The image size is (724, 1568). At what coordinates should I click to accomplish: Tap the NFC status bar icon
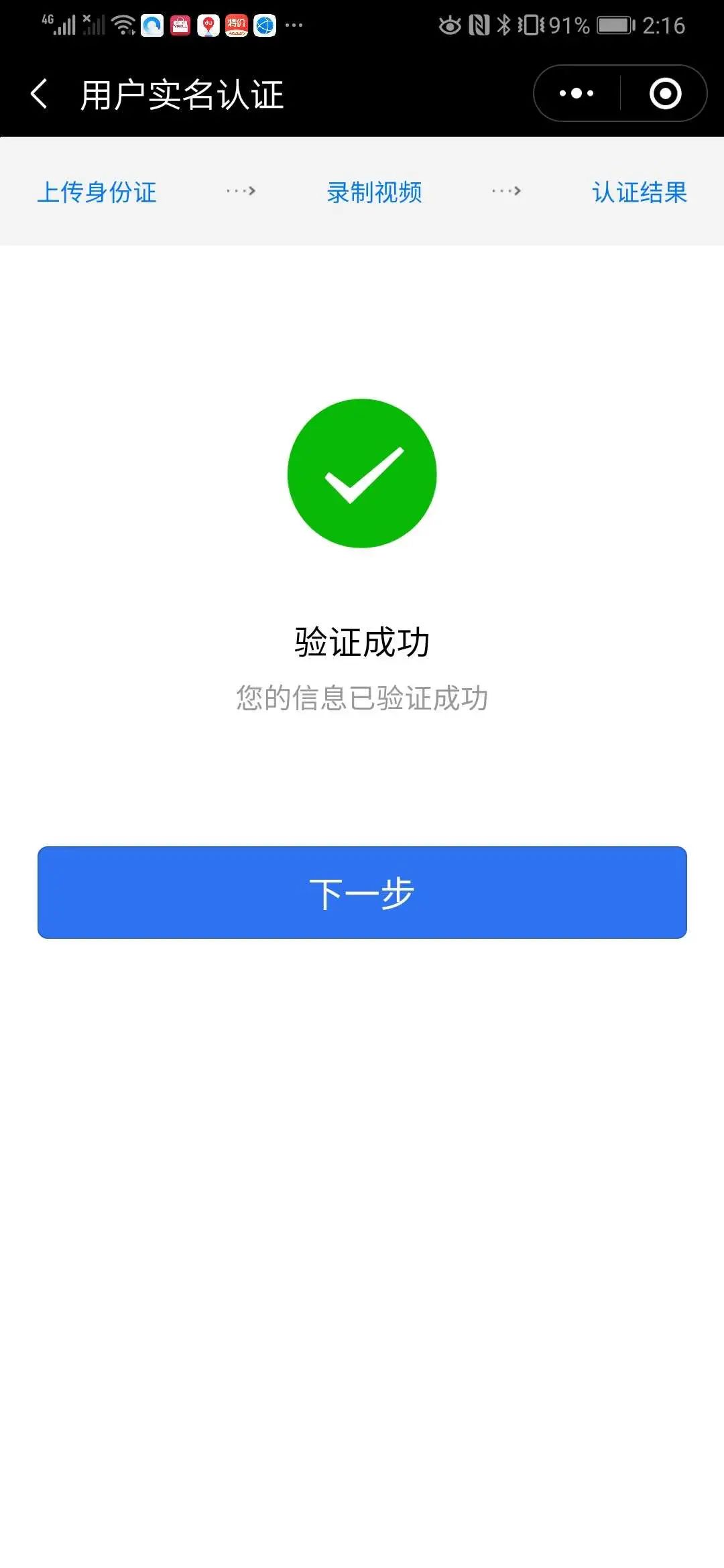(x=478, y=23)
